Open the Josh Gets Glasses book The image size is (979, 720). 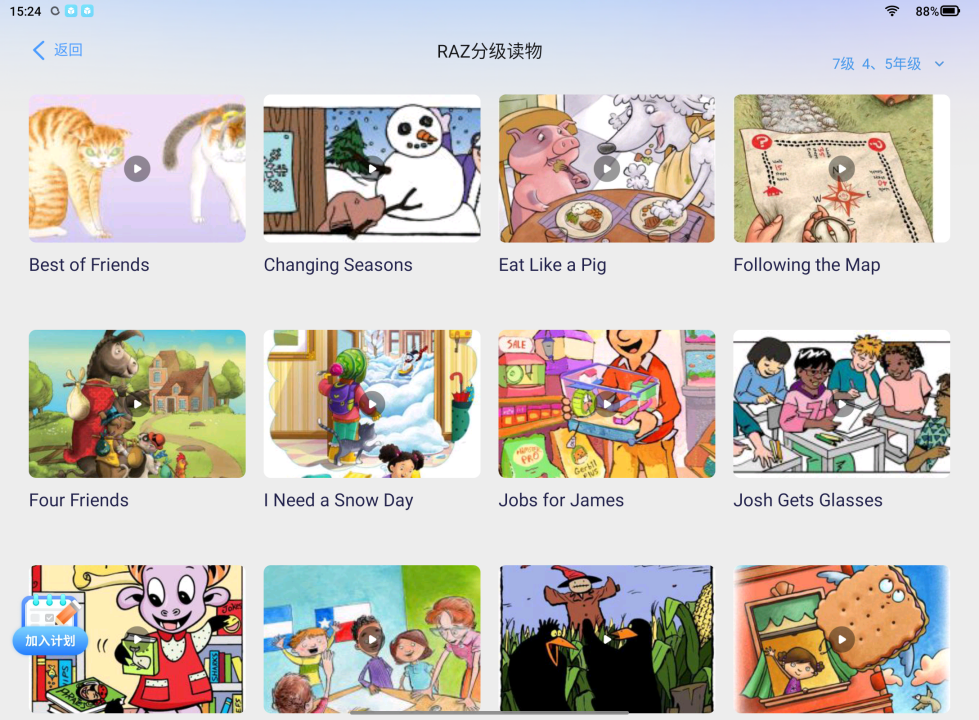[x=841, y=404]
